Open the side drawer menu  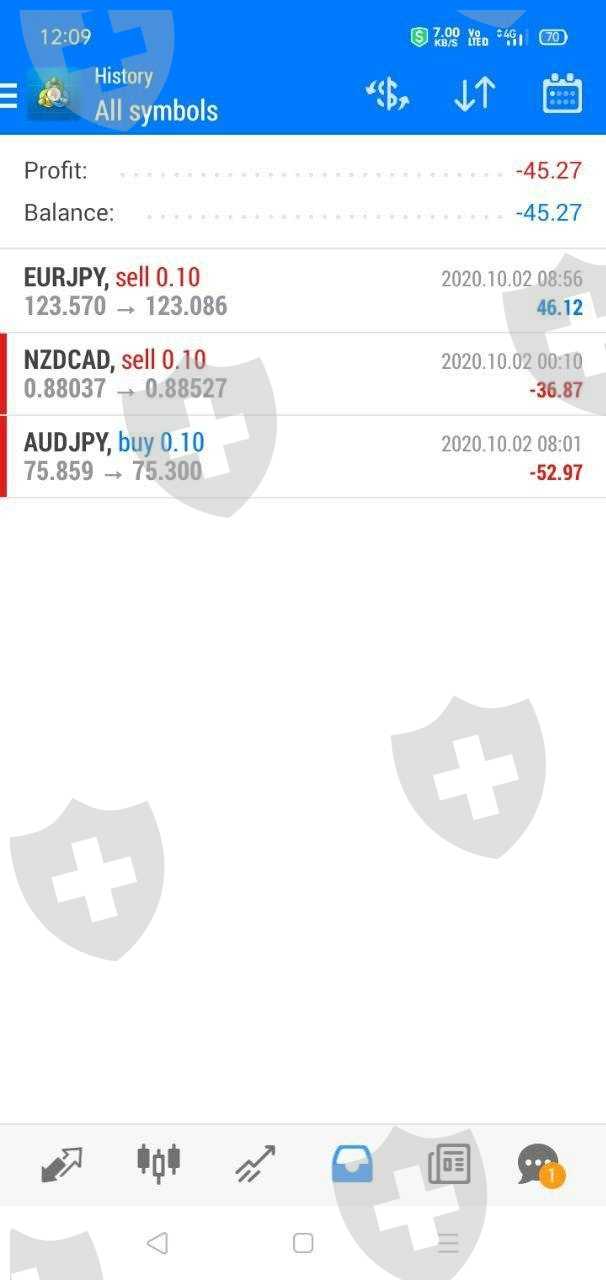[9, 96]
